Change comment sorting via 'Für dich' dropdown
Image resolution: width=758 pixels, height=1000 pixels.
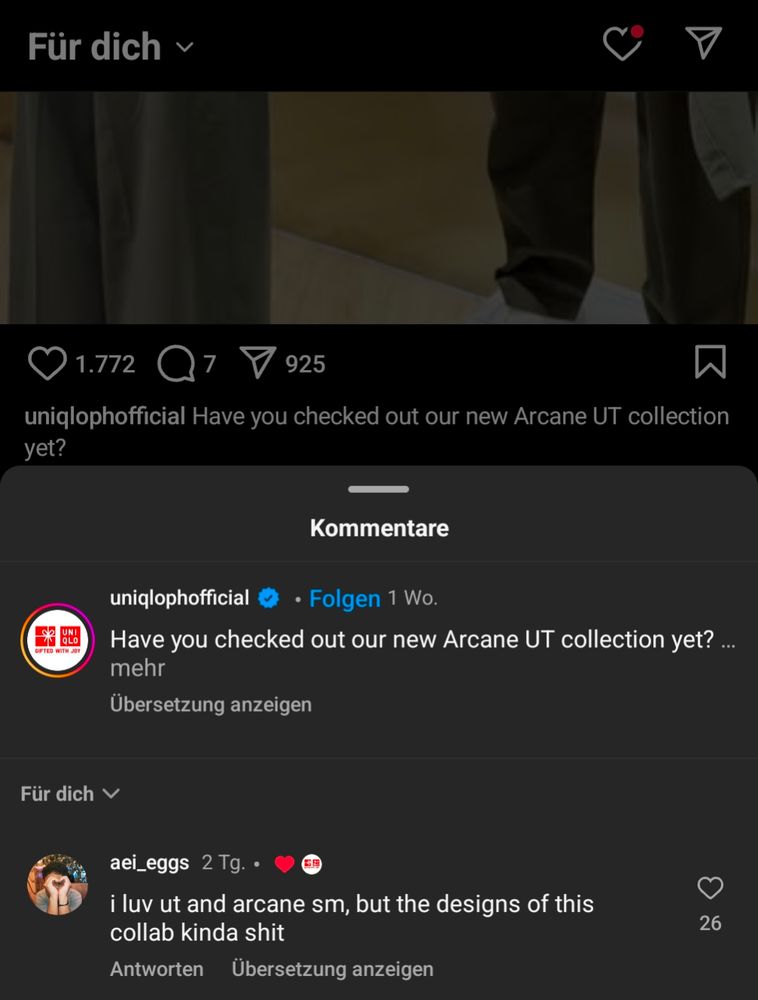[70, 793]
